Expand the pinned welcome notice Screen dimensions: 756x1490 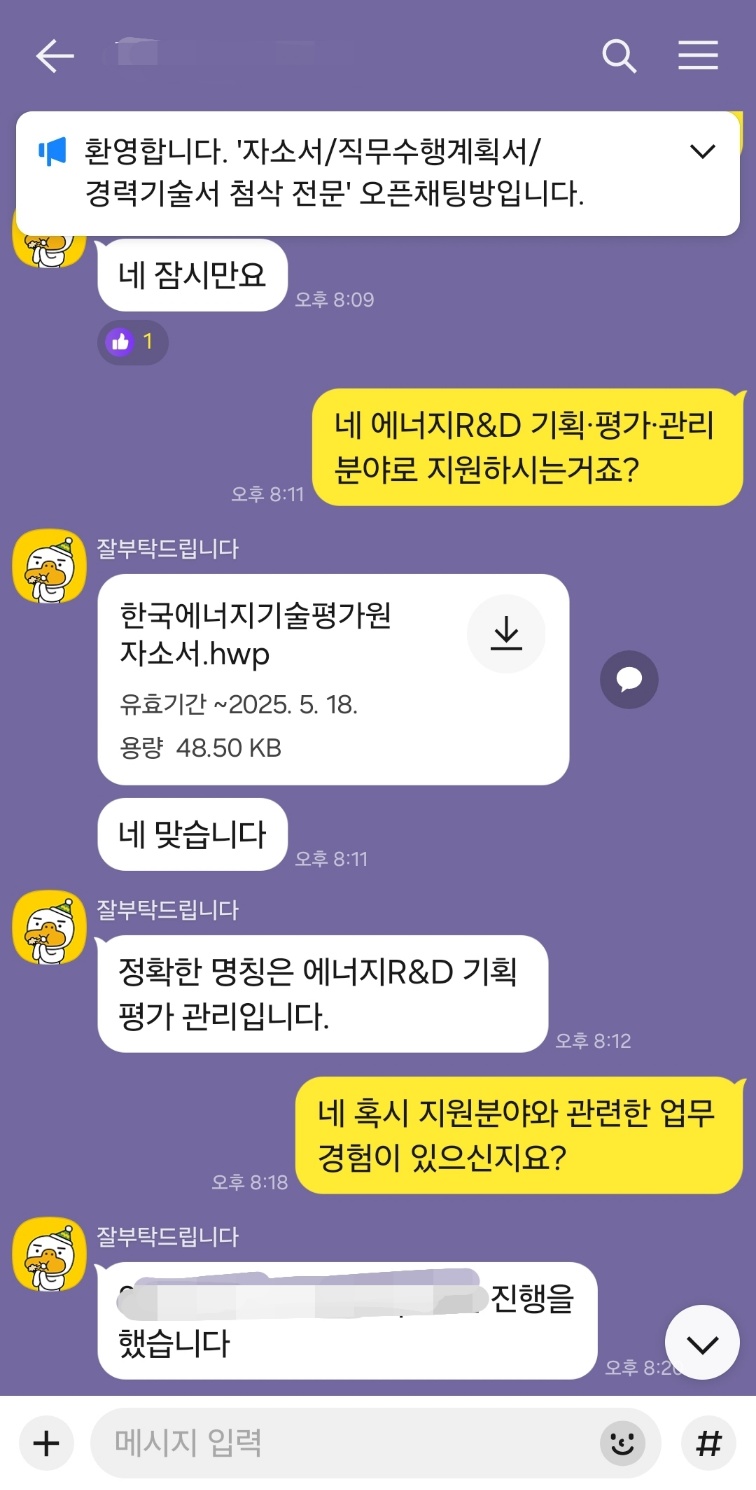click(703, 152)
